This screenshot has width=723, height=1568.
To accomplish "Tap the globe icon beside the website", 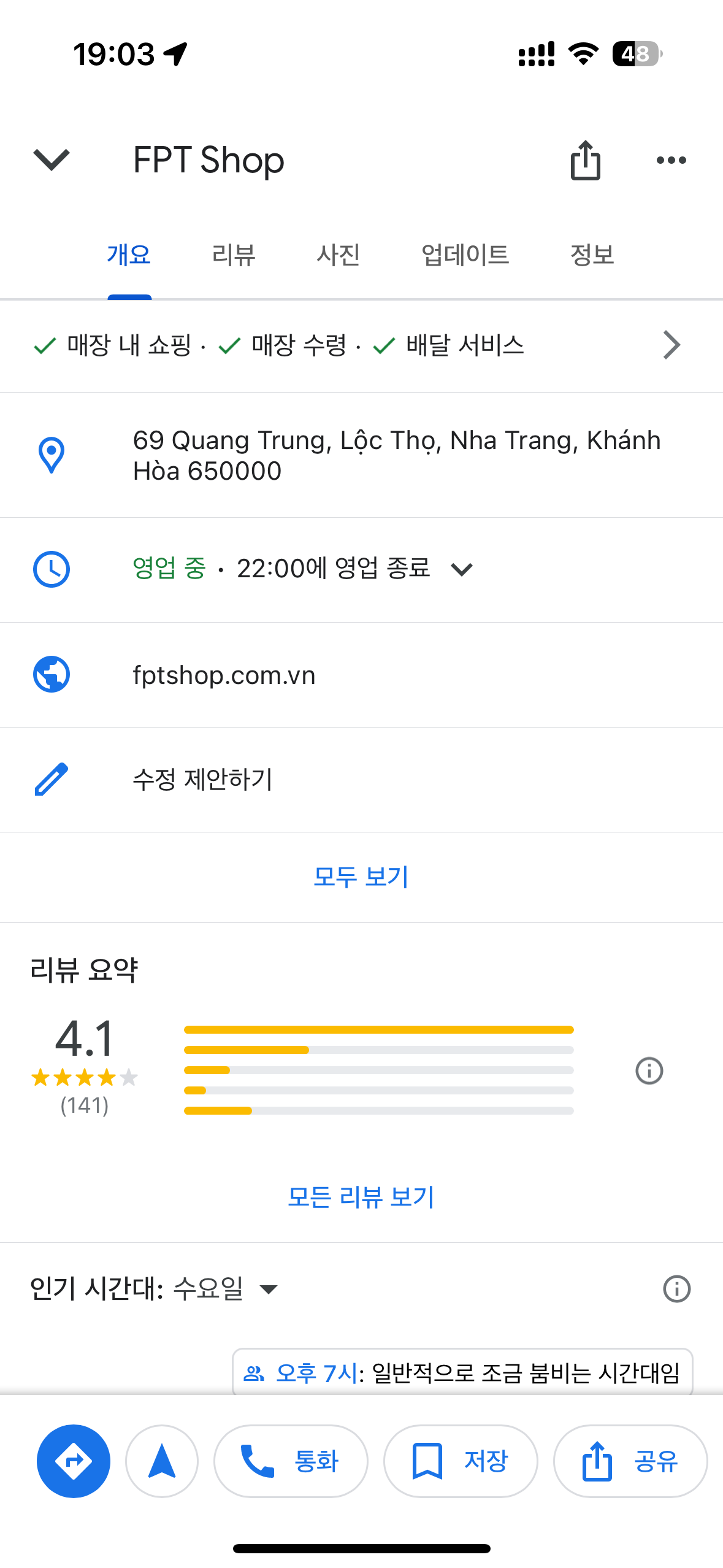I will [52, 674].
